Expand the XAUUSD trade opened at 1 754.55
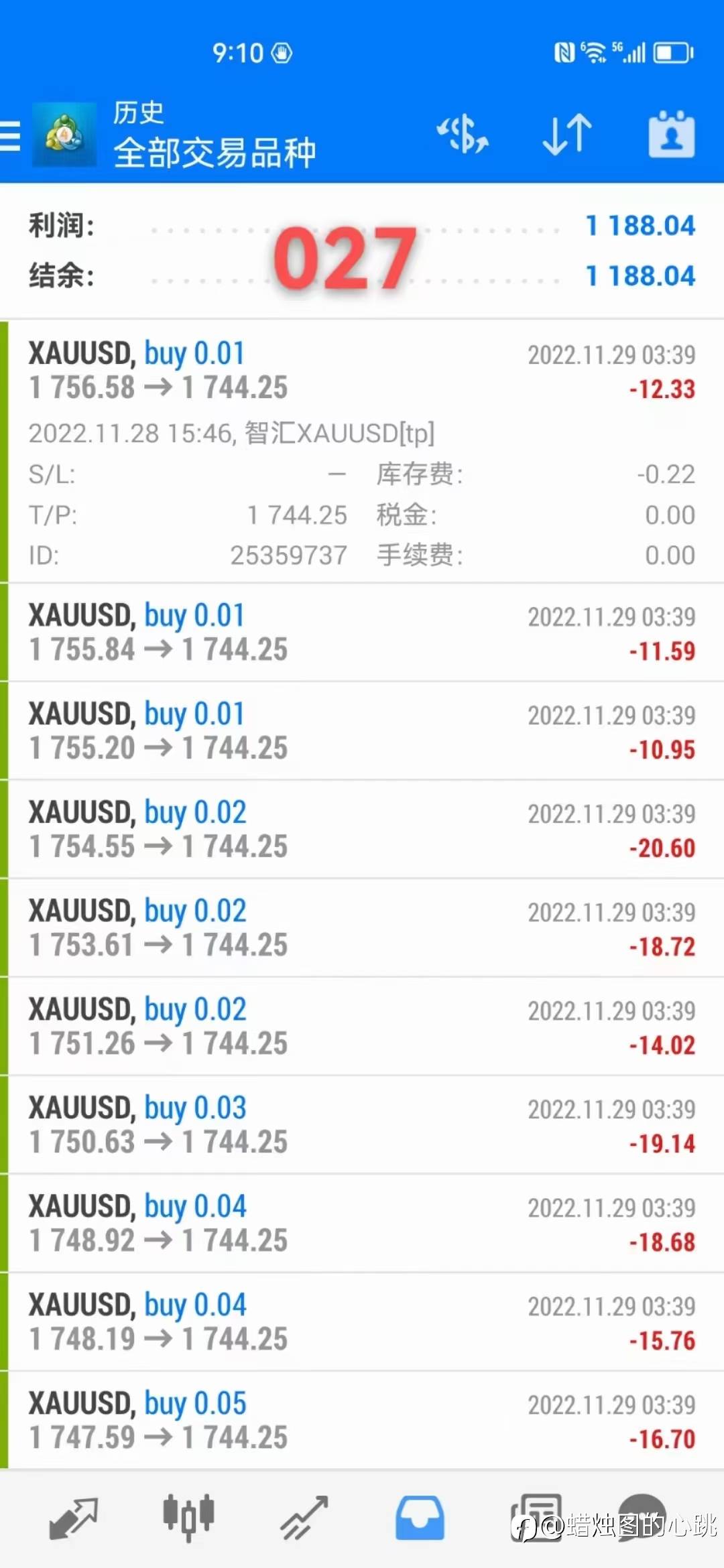Screen dimensions: 724x1568 point(362,830)
